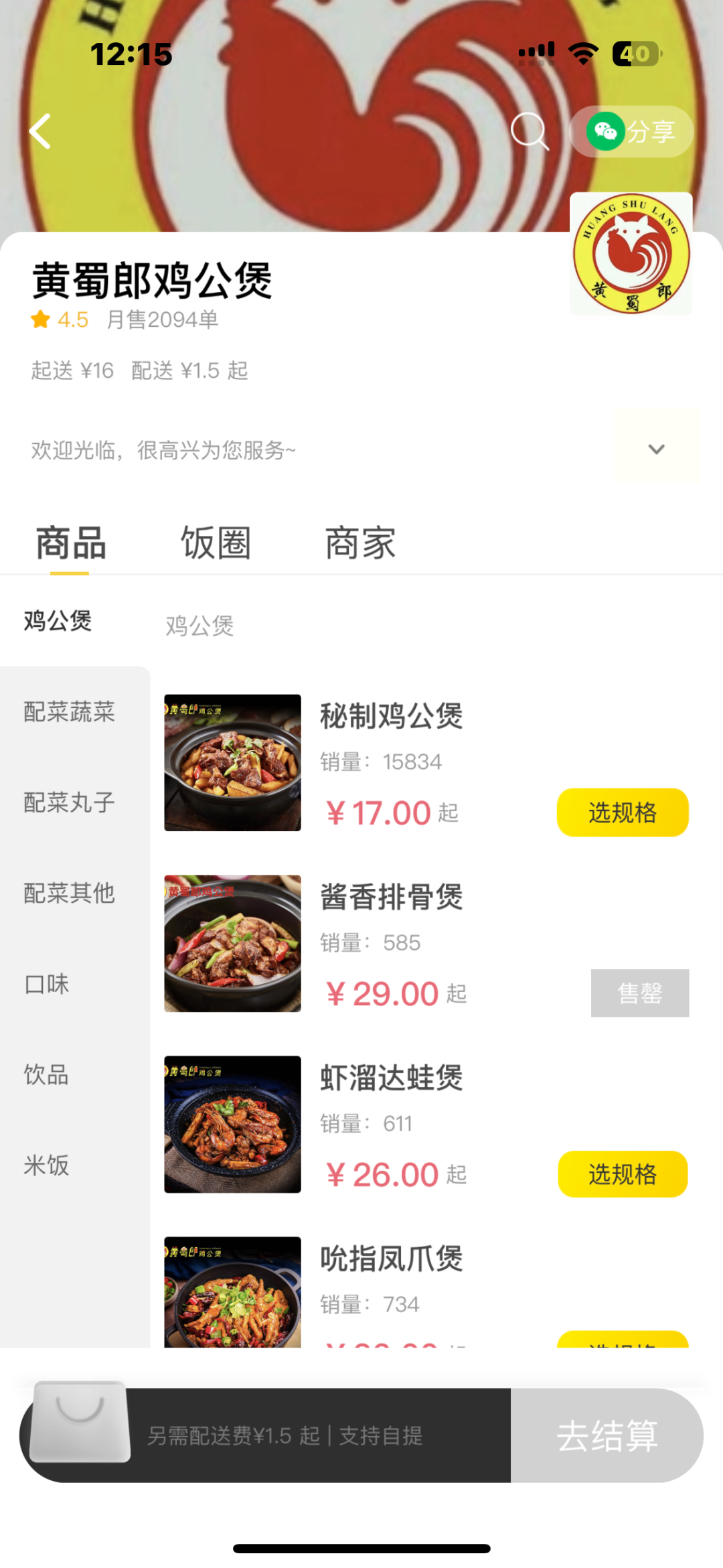Tap 选规格 for 虾溜达蛙煲
This screenshot has height=1568, width=723.
pos(622,1174)
